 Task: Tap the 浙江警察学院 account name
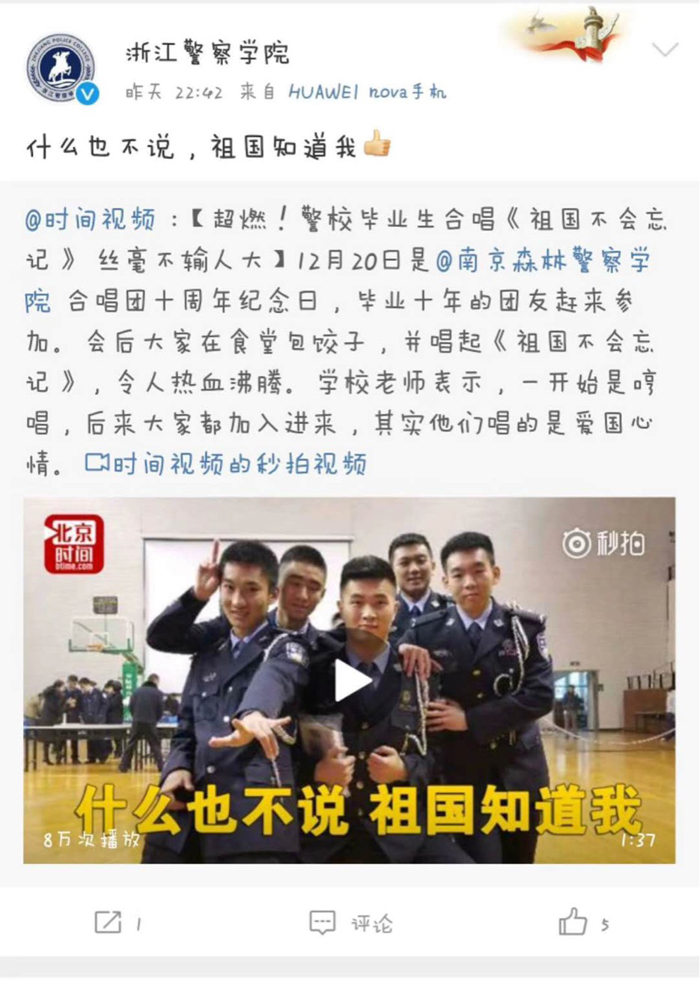[207, 52]
